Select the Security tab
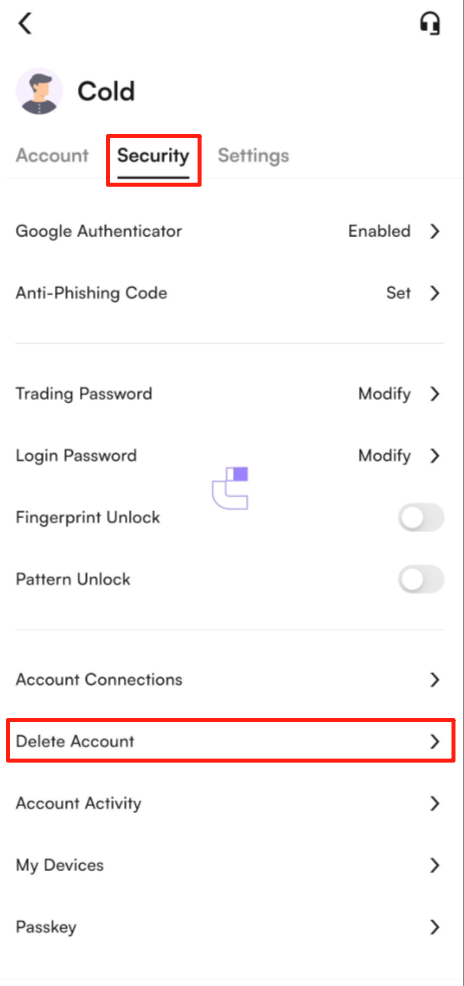The height and width of the screenshot is (986, 464). pyautogui.click(x=153, y=156)
